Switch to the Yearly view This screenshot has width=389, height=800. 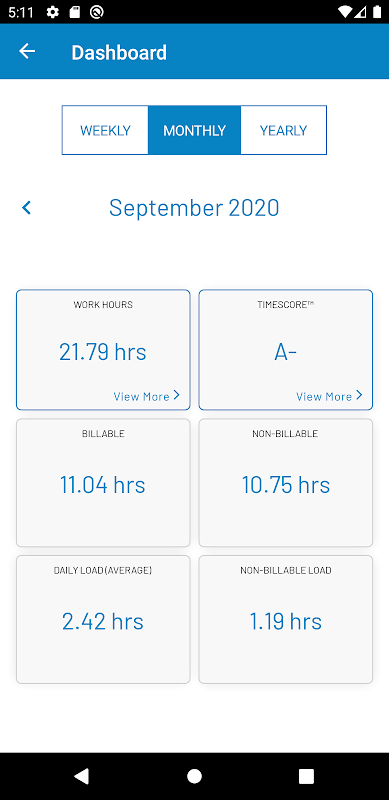click(283, 130)
